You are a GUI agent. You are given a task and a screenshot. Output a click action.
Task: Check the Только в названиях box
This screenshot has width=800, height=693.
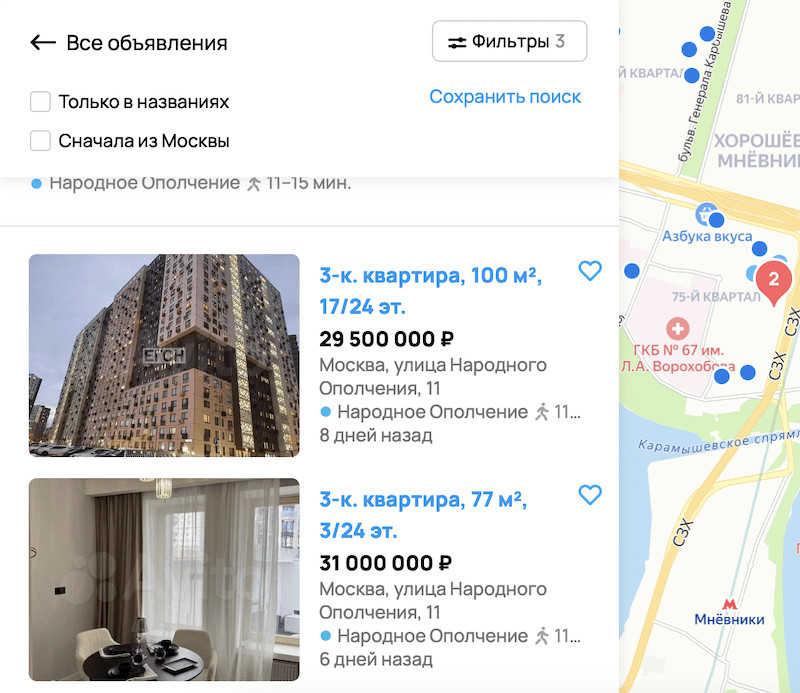click(40, 102)
